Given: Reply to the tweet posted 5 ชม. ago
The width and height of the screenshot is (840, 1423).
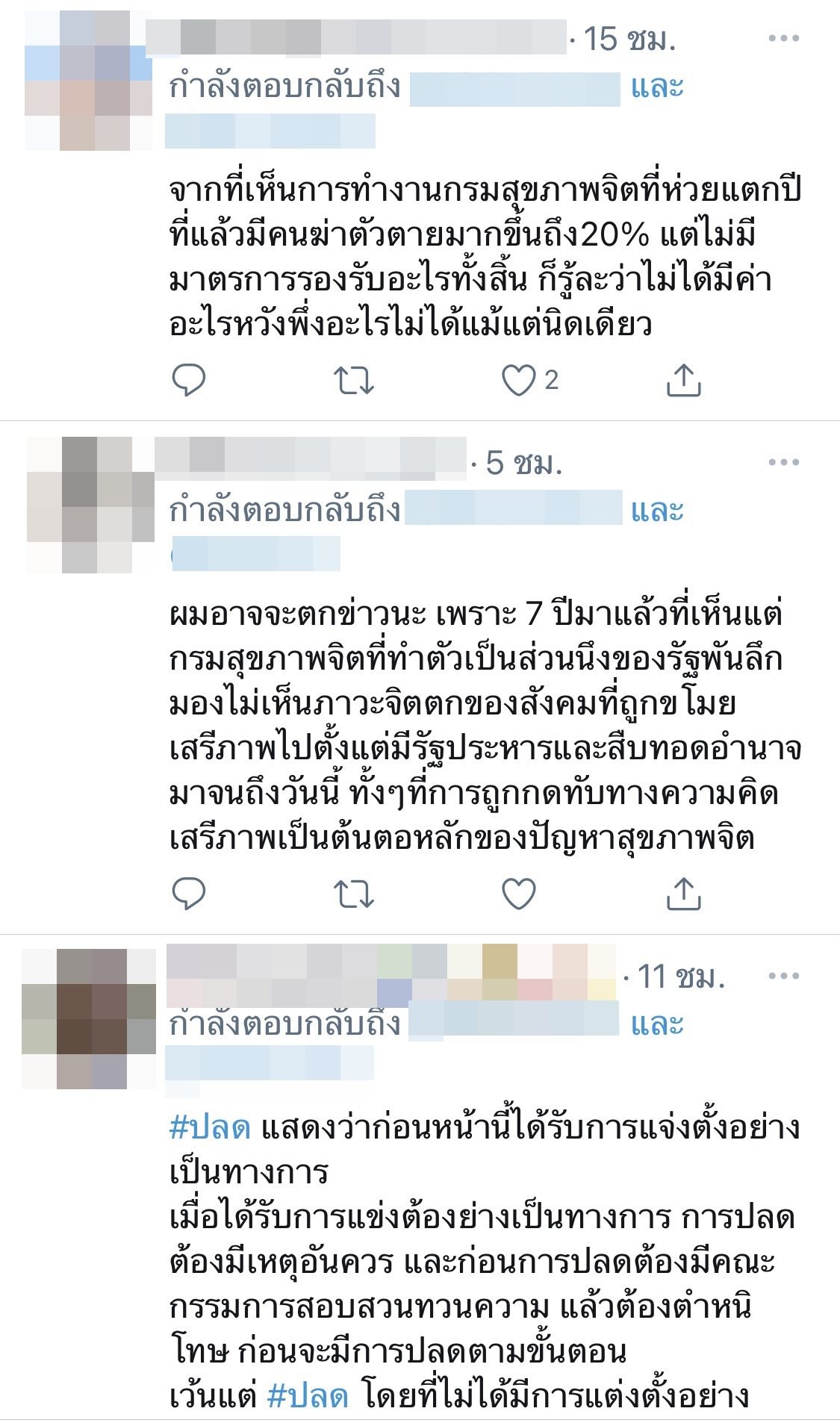Looking at the screenshot, I should click(189, 893).
